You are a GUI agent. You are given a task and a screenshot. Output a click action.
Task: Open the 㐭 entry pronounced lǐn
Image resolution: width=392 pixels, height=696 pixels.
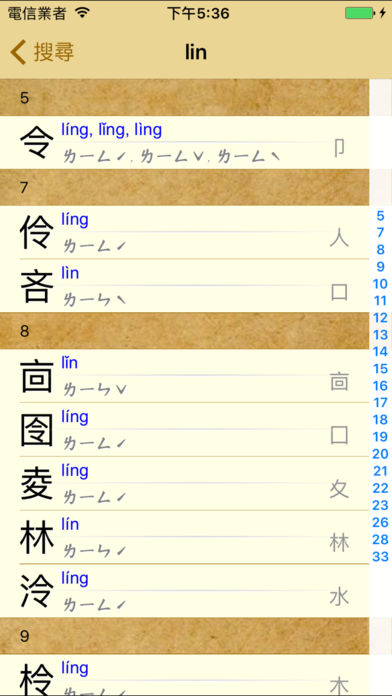click(x=184, y=376)
